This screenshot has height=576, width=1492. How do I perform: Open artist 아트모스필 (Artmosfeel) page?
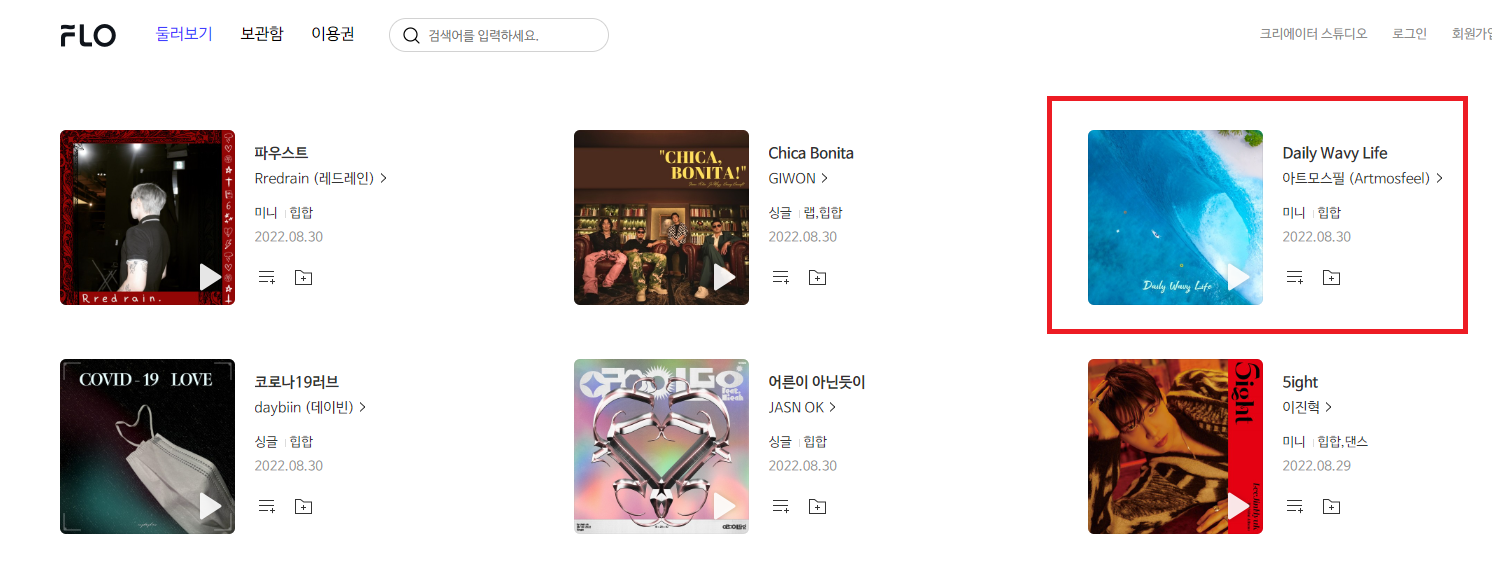click(x=1362, y=179)
